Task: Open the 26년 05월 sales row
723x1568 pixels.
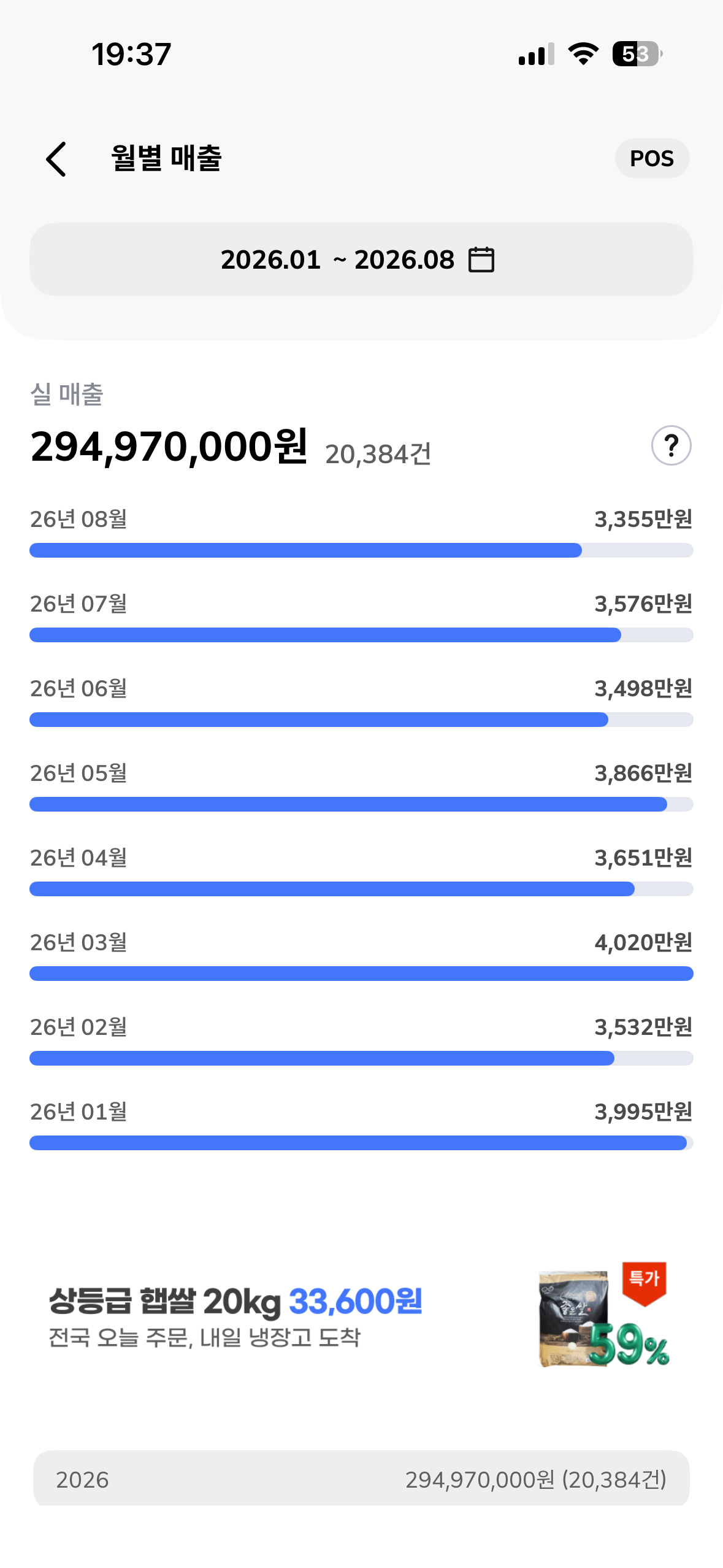Action: [x=361, y=786]
